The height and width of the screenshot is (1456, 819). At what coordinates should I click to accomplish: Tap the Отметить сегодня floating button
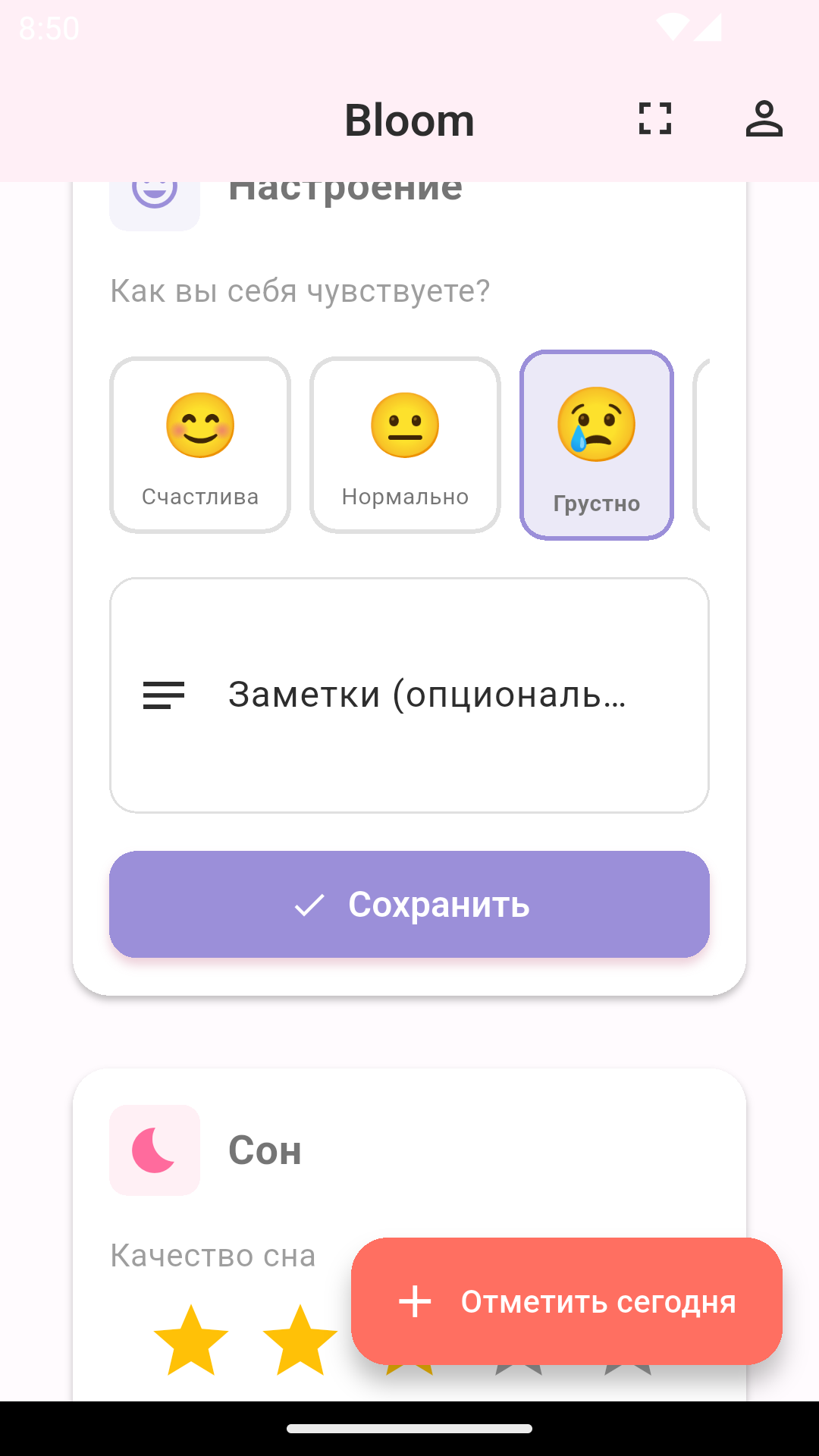[566, 1301]
